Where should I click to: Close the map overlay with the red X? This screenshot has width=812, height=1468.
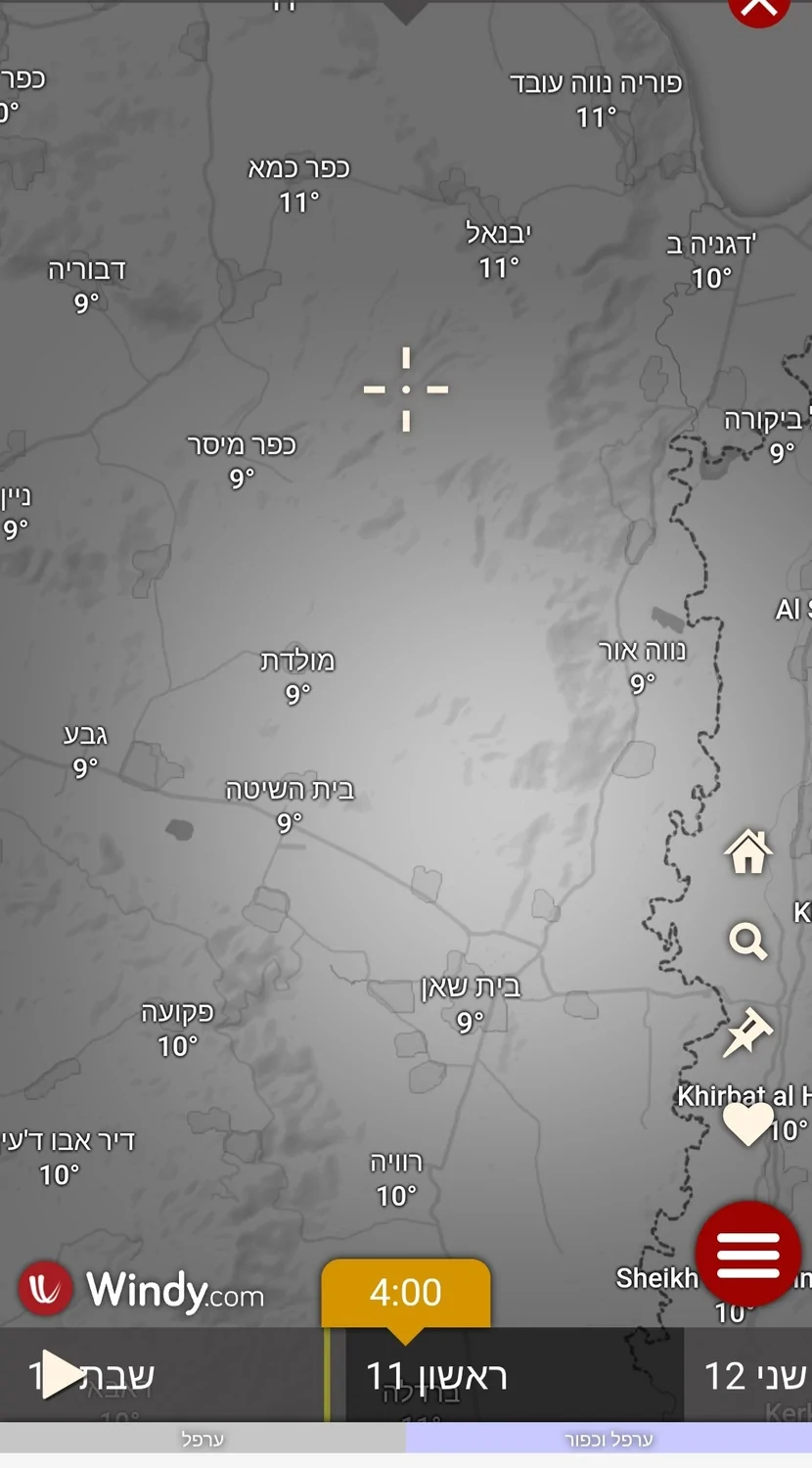point(759,8)
